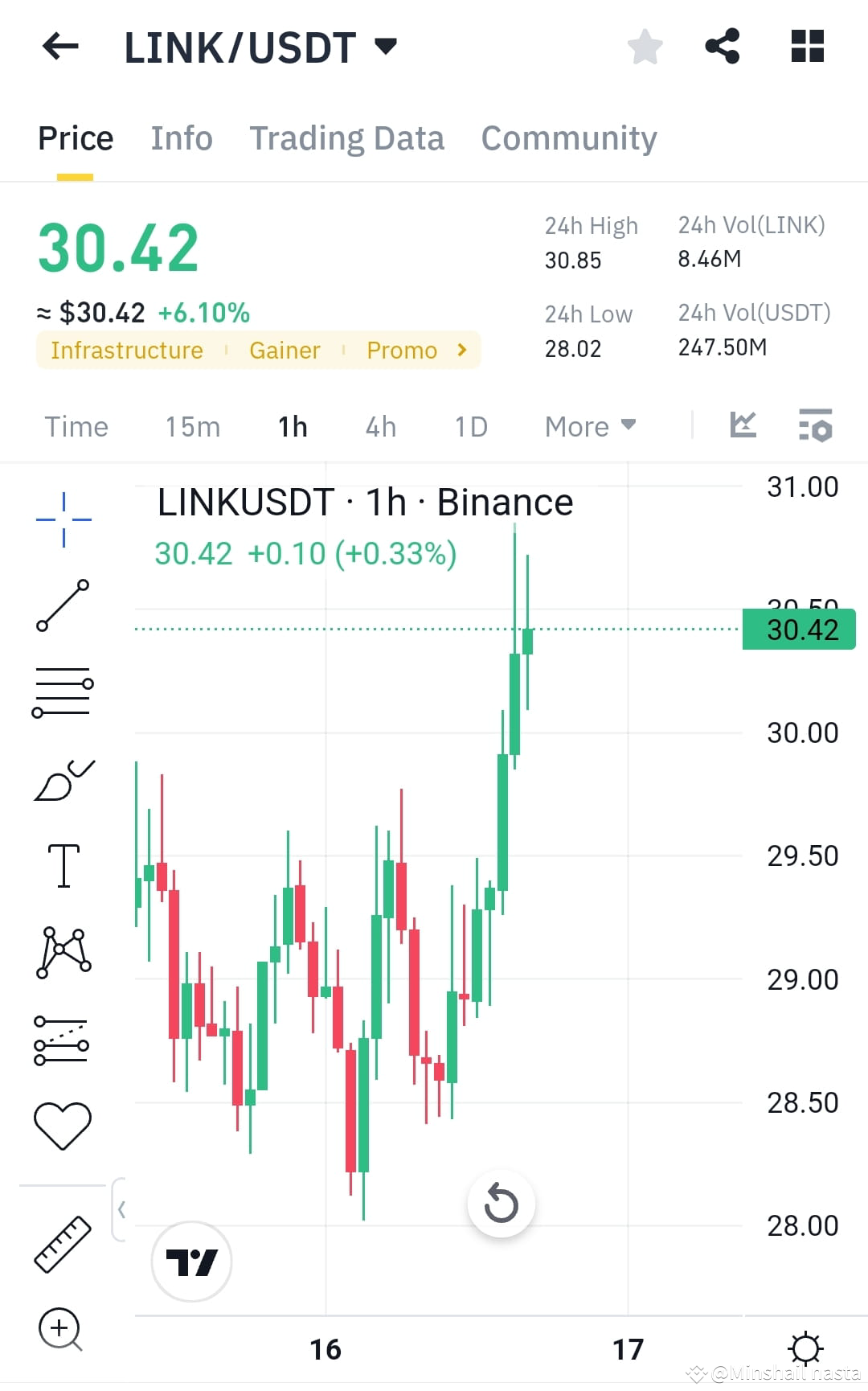
Task: Switch to the Trading Data tab
Action: [347, 137]
